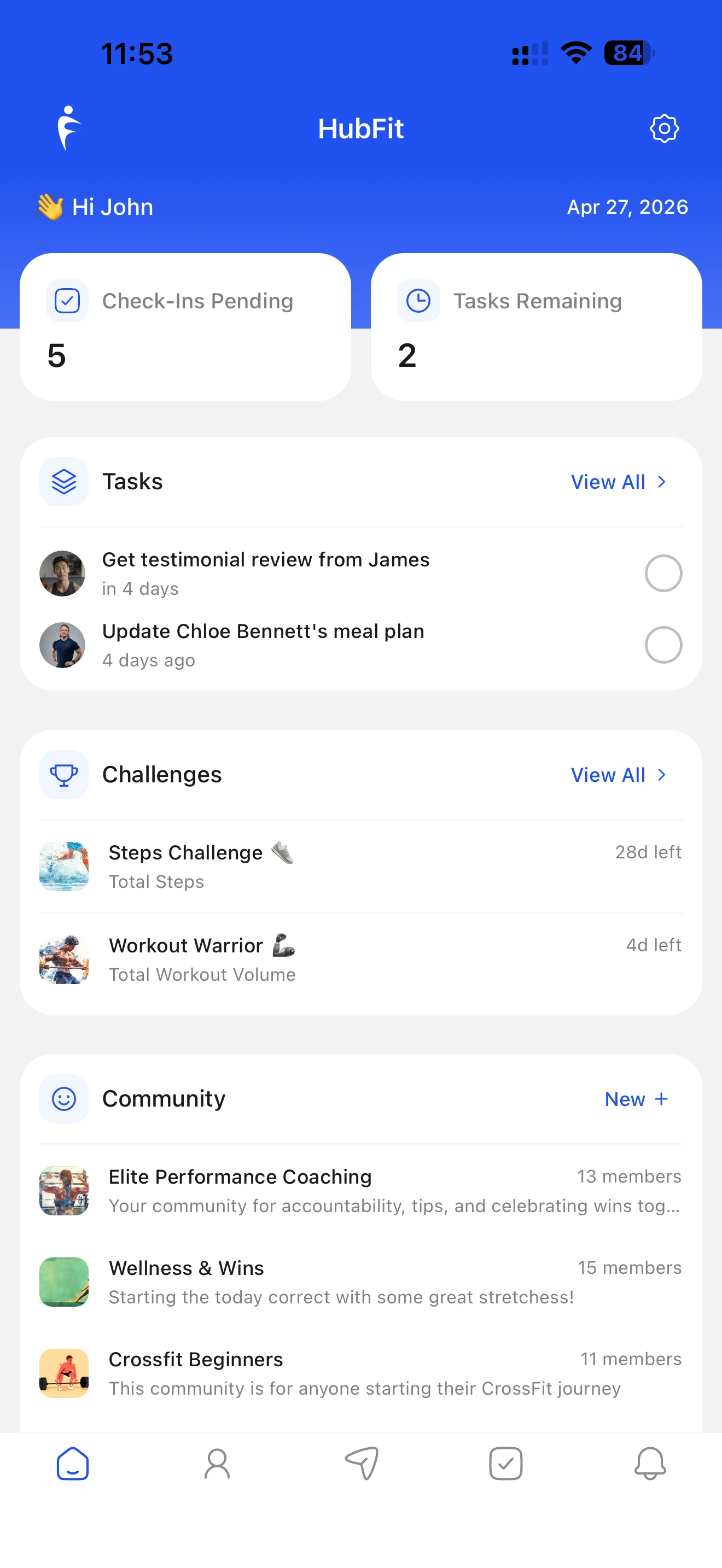The width and height of the screenshot is (722, 1568).
Task: Switch to the home tab
Action: pyautogui.click(x=72, y=1464)
